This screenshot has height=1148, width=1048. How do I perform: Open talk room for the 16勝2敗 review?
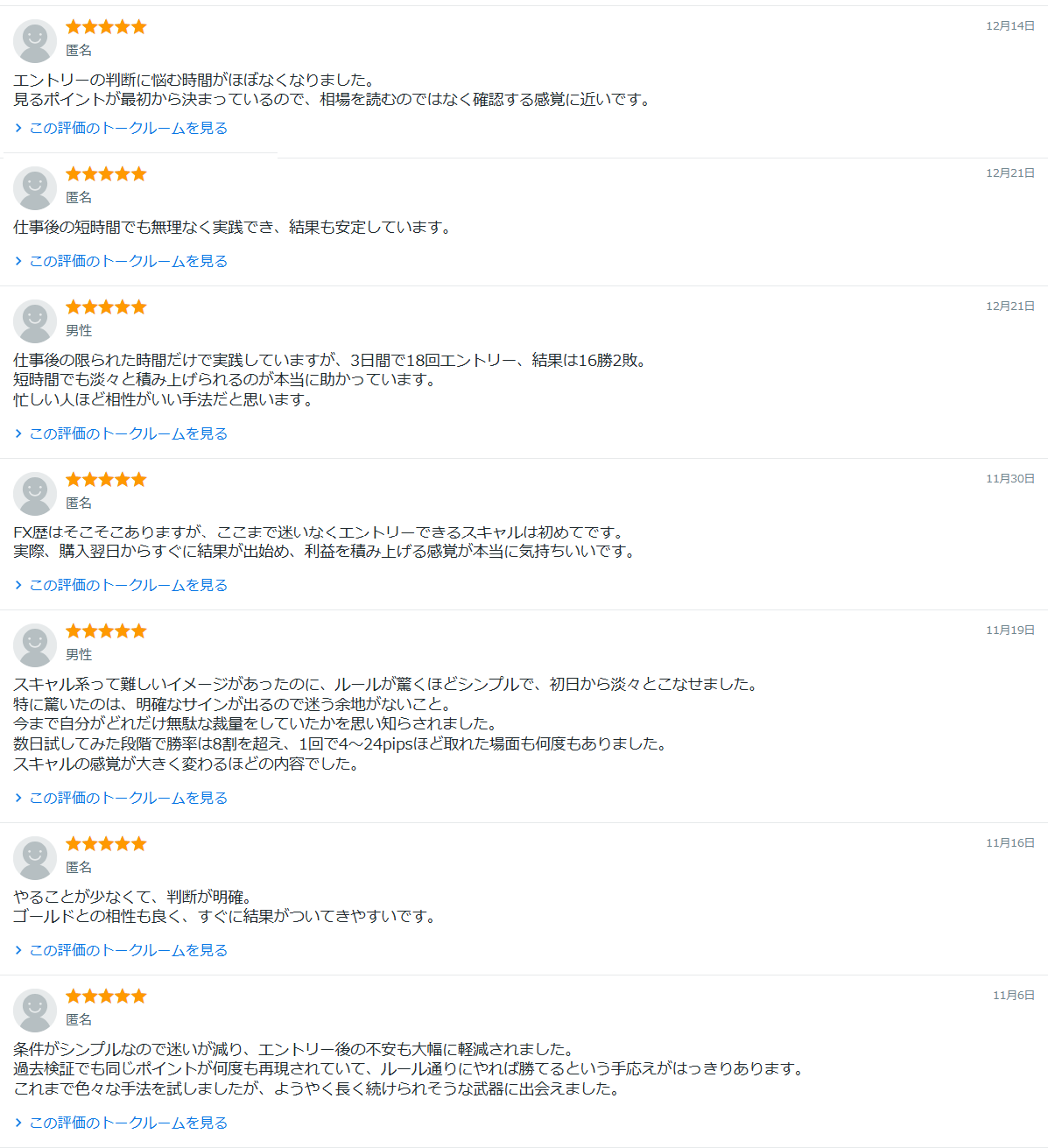pos(128,433)
